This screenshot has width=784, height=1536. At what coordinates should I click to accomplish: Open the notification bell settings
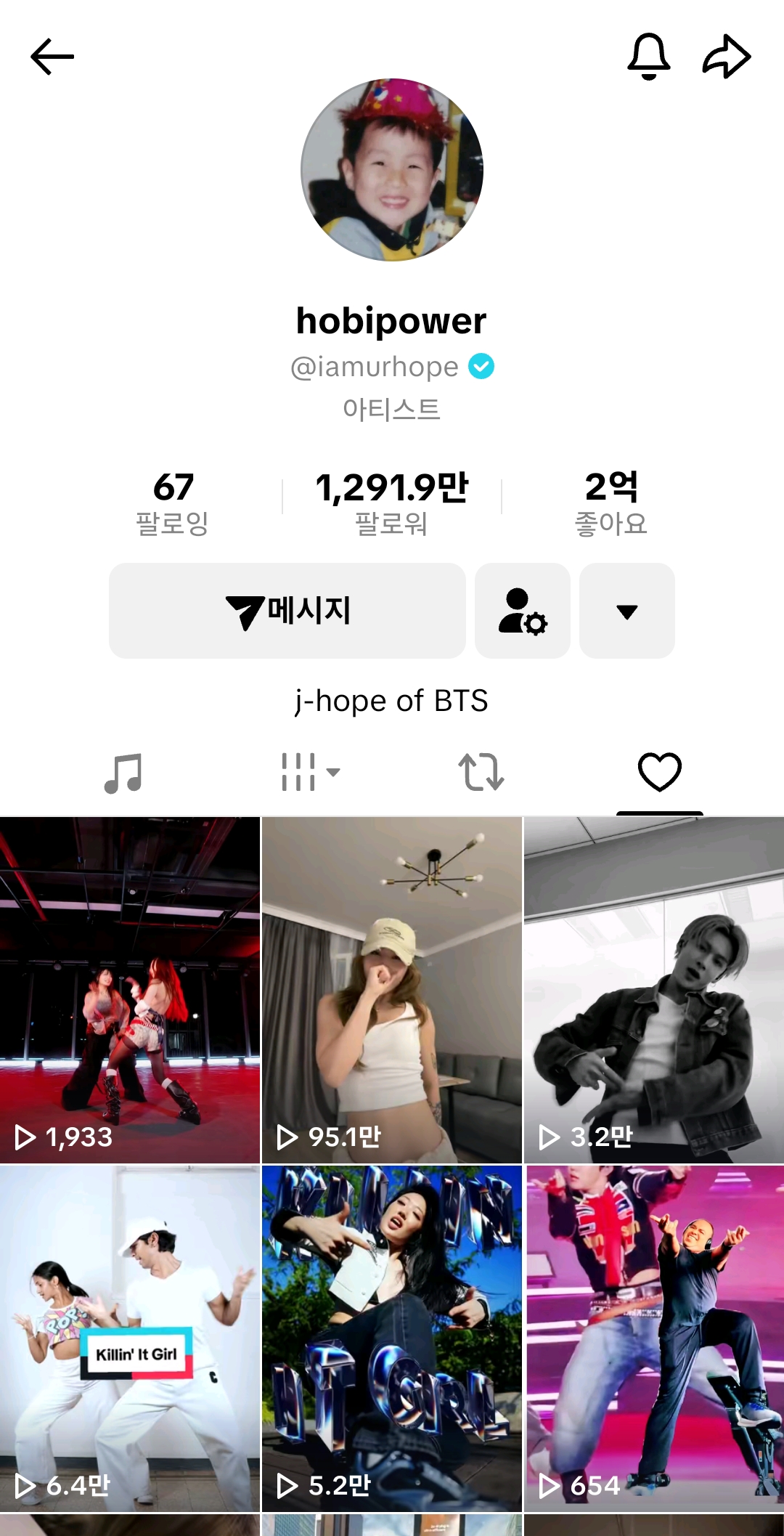point(648,57)
